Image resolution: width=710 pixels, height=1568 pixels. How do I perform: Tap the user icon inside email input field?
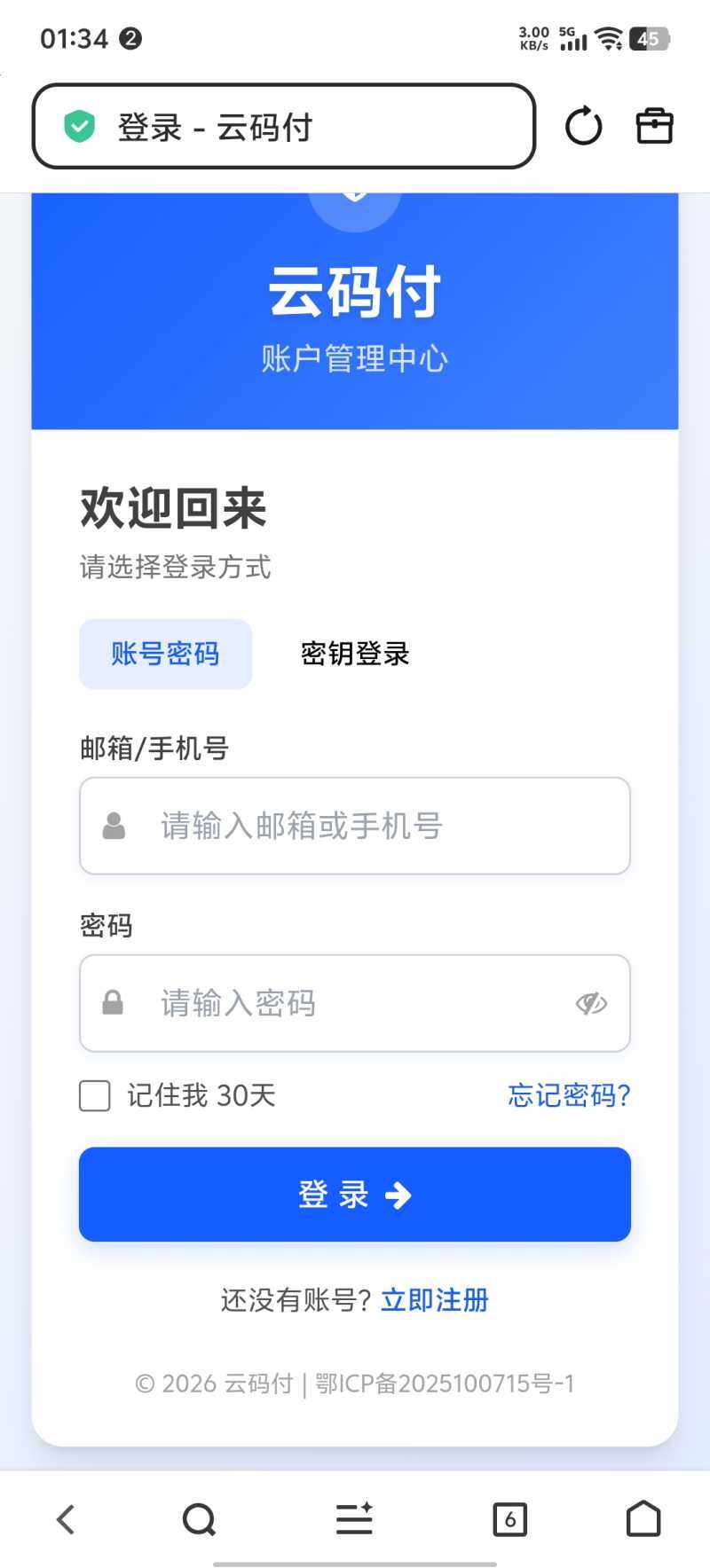[x=113, y=826]
